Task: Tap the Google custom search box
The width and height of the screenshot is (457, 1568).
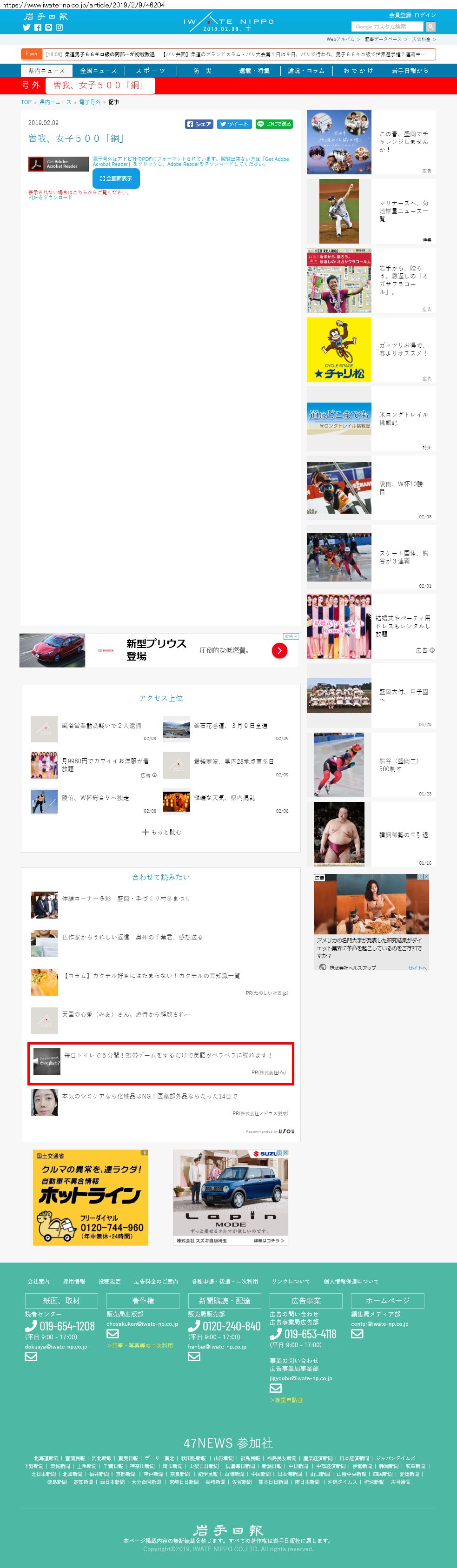Action: pos(387,27)
